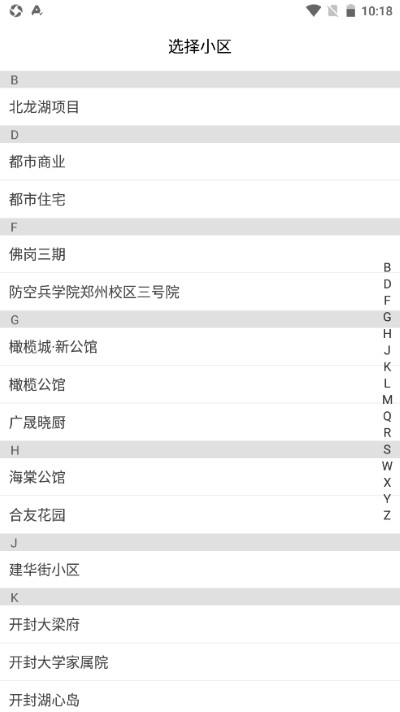This screenshot has height=712, width=400.
Task: Jump to letter B in side index
Action: pos(387,267)
